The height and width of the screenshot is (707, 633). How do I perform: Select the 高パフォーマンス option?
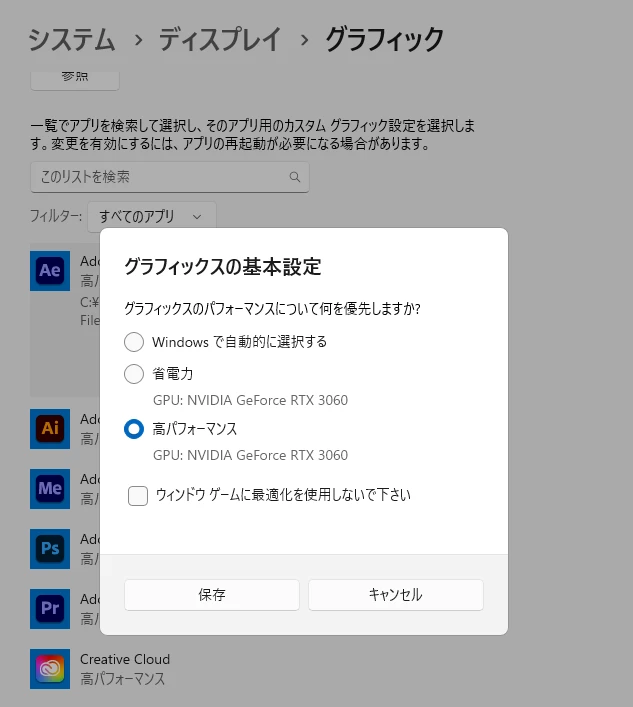(134, 429)
